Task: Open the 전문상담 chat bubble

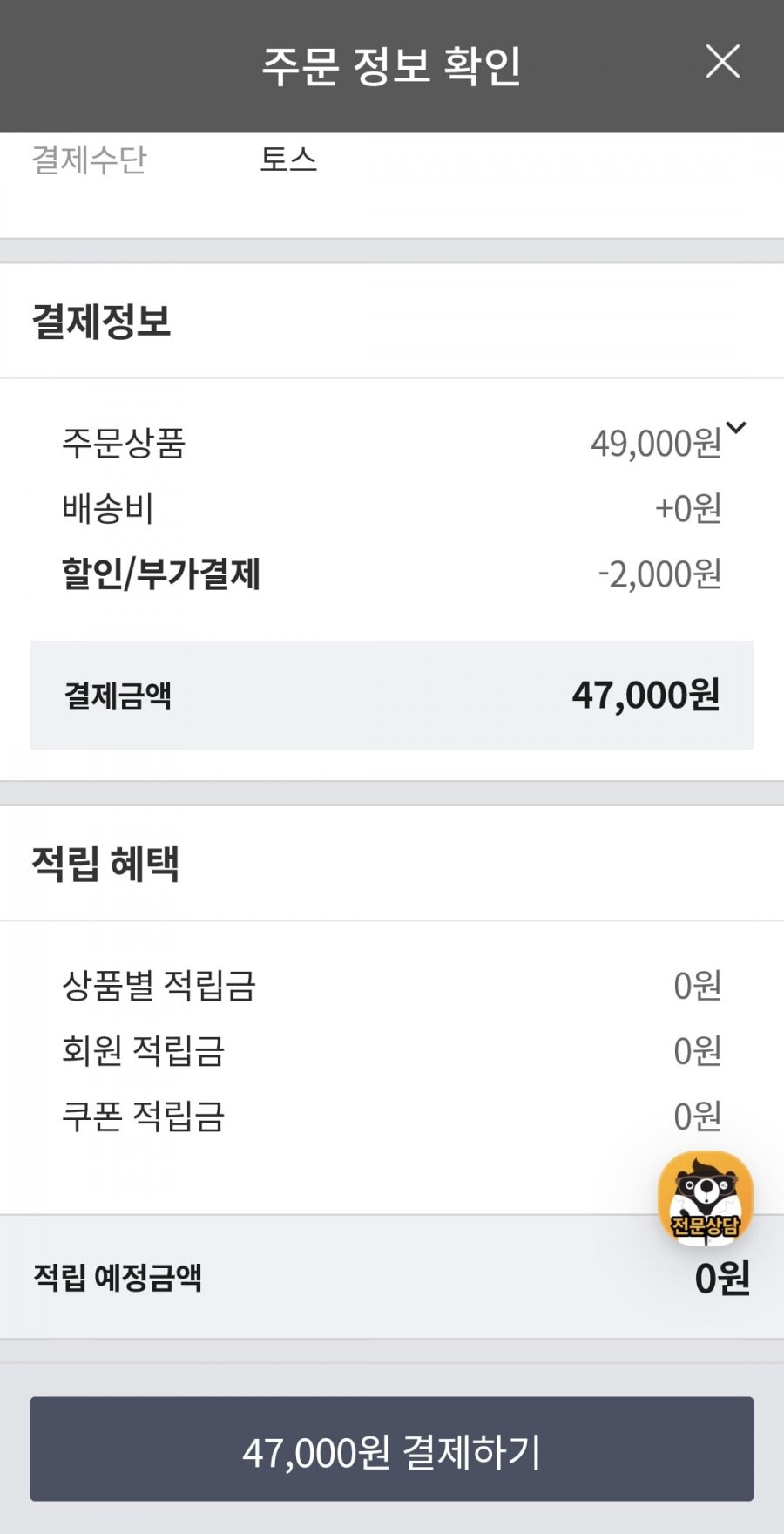Action: click(x=705, y=1197)
